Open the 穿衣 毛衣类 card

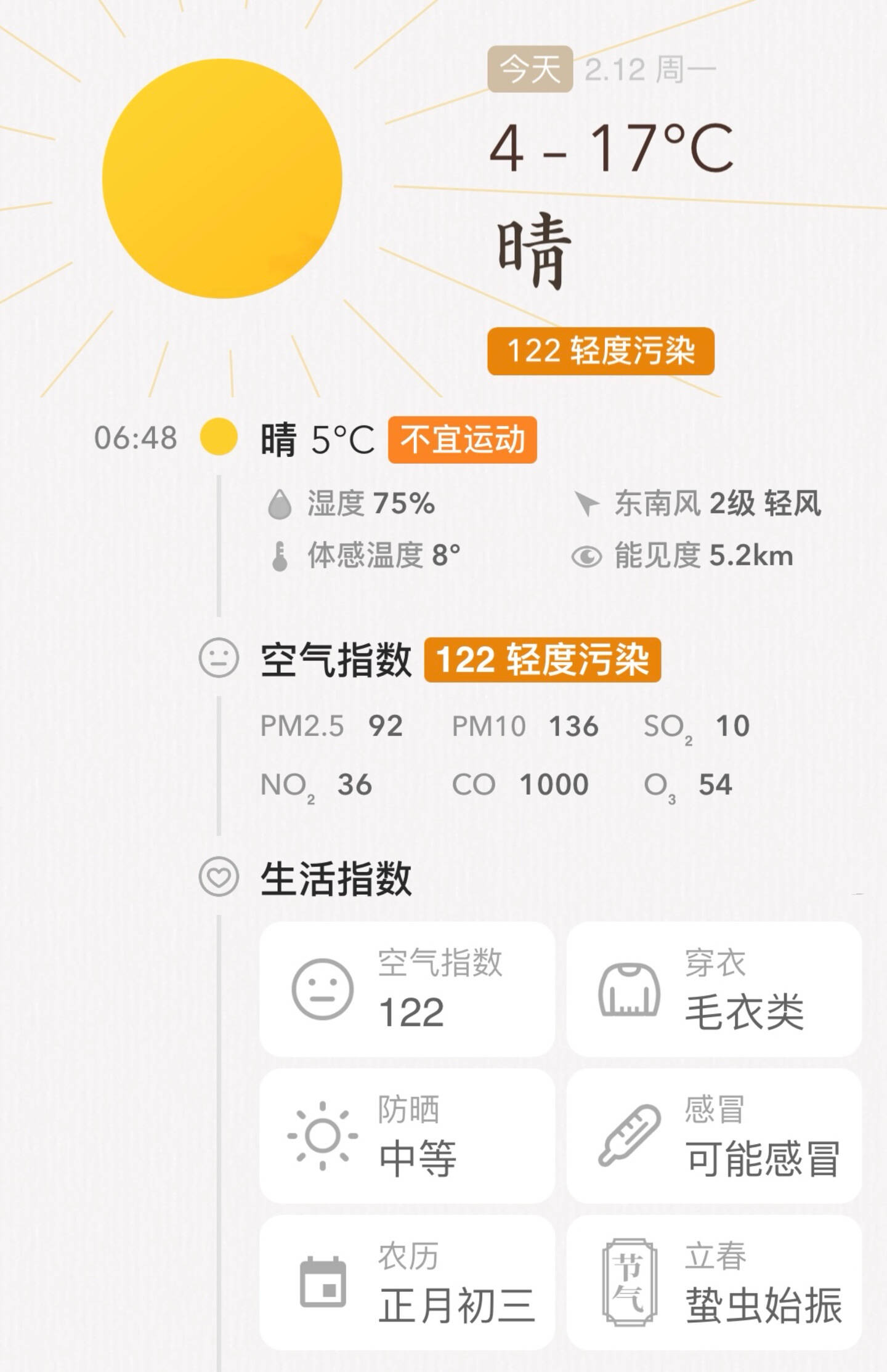(x=713, y=990)
